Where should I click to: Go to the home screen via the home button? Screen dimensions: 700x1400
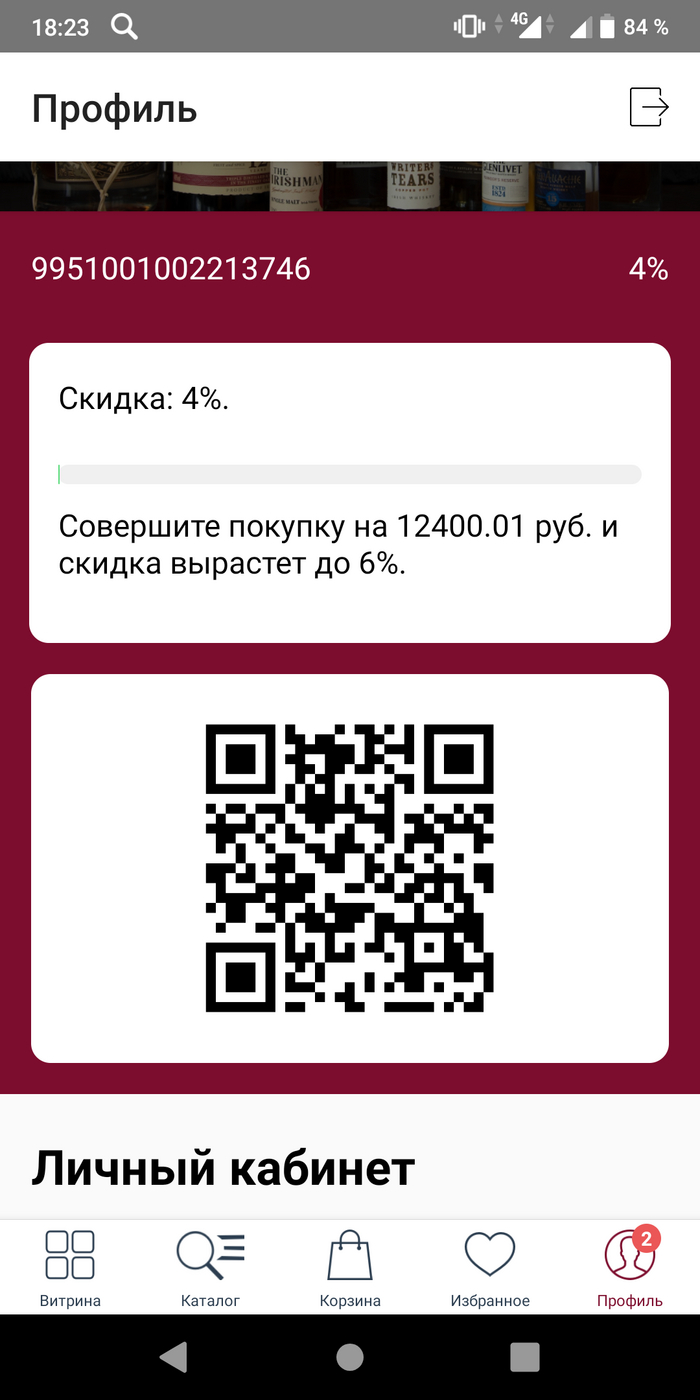tap(350, 1357)
